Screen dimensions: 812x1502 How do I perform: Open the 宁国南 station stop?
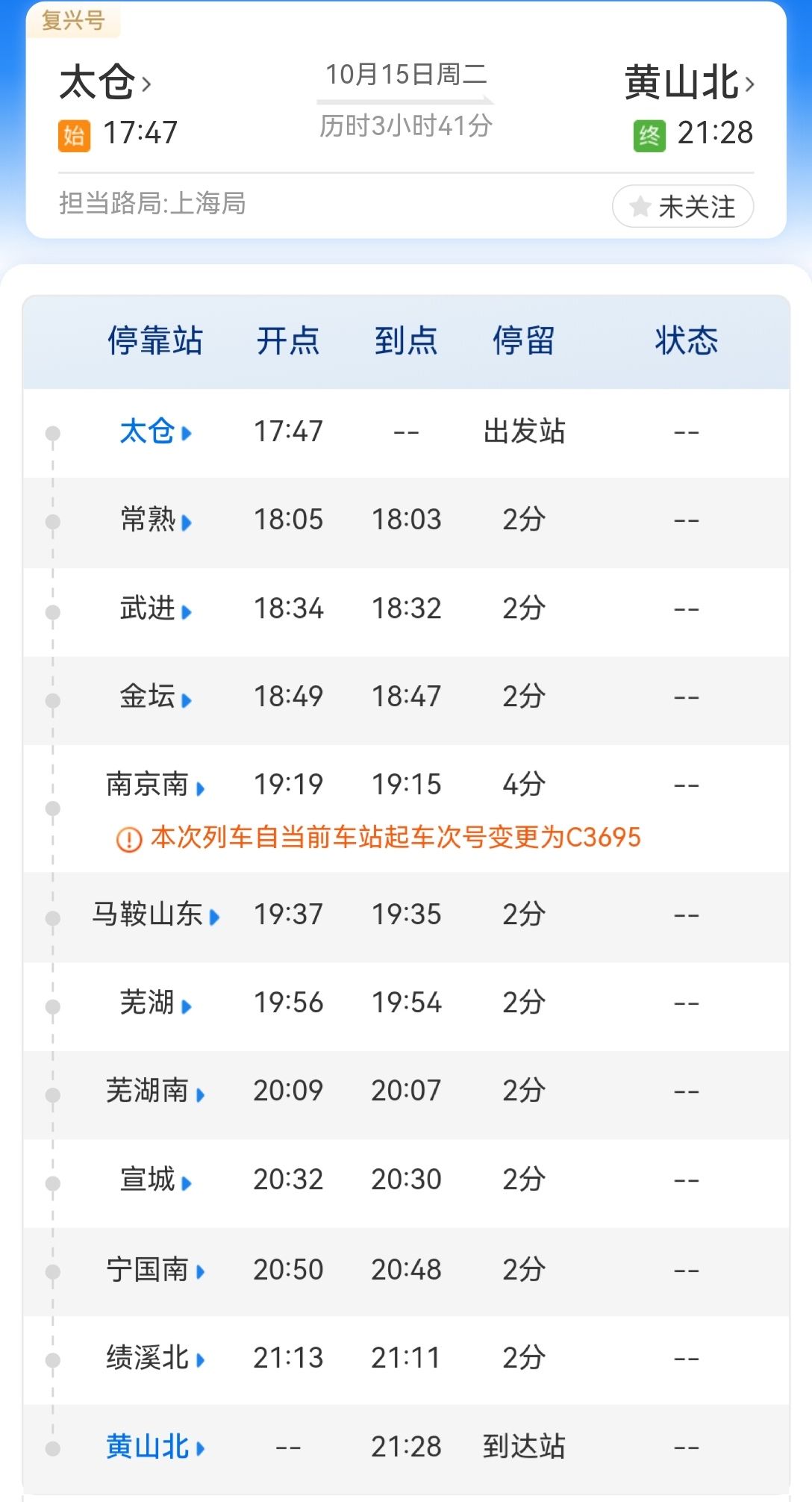pos(156,1270)
